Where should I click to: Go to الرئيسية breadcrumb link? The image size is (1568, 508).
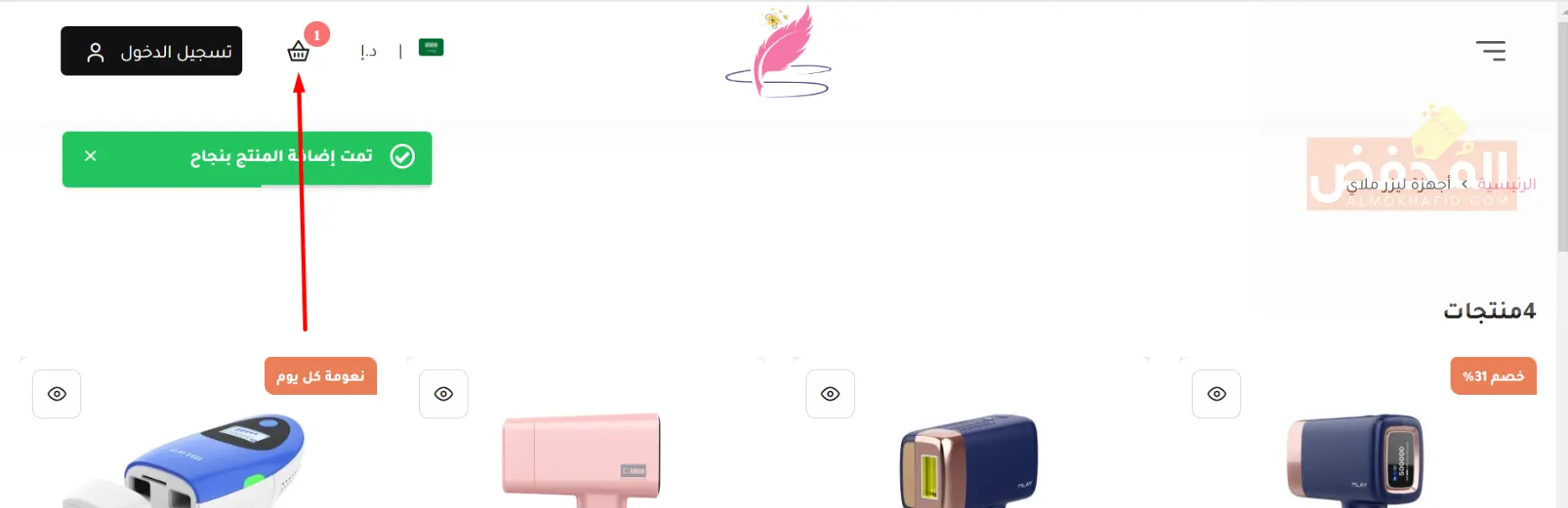1506,184
